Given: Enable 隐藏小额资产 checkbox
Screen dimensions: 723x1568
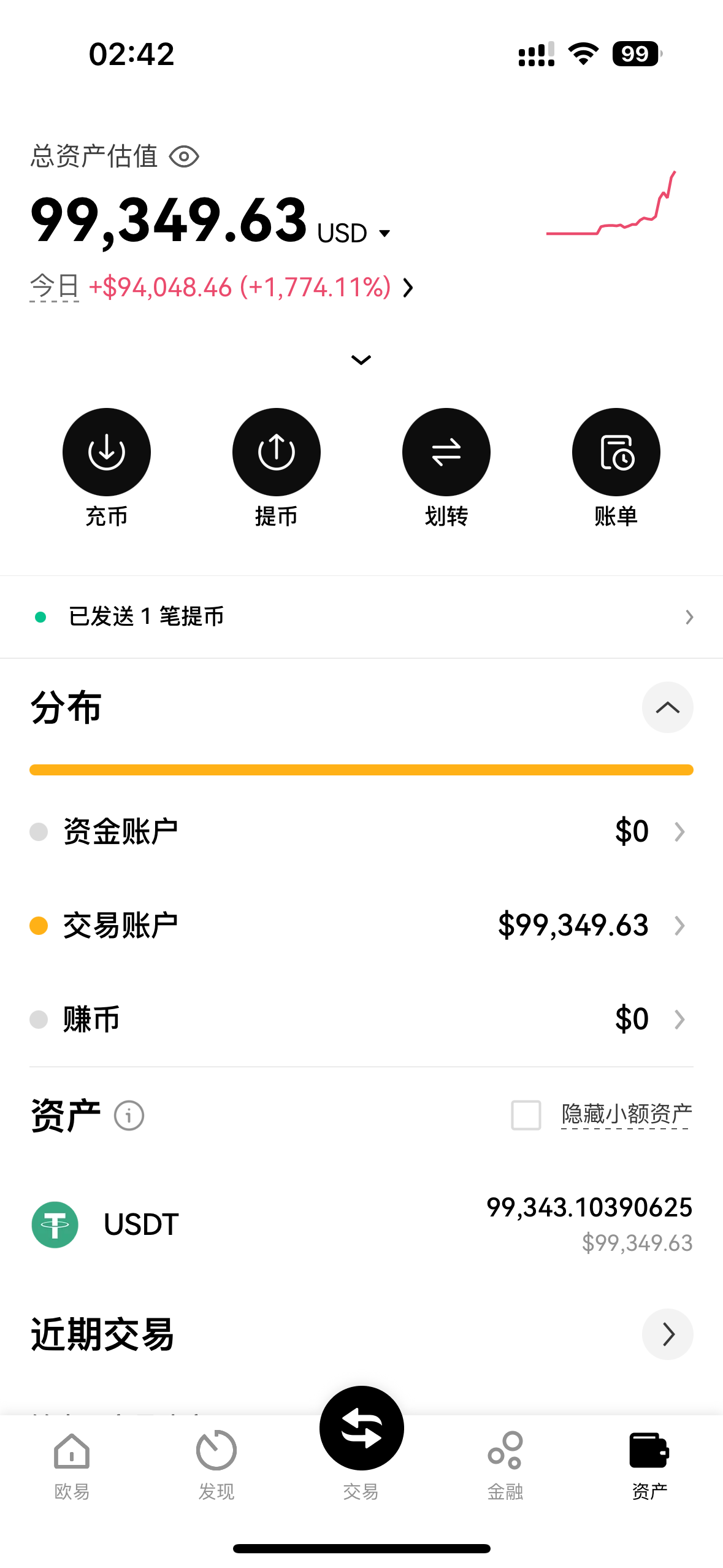Looking at the screenshot, I should (x=525, y=1116).
